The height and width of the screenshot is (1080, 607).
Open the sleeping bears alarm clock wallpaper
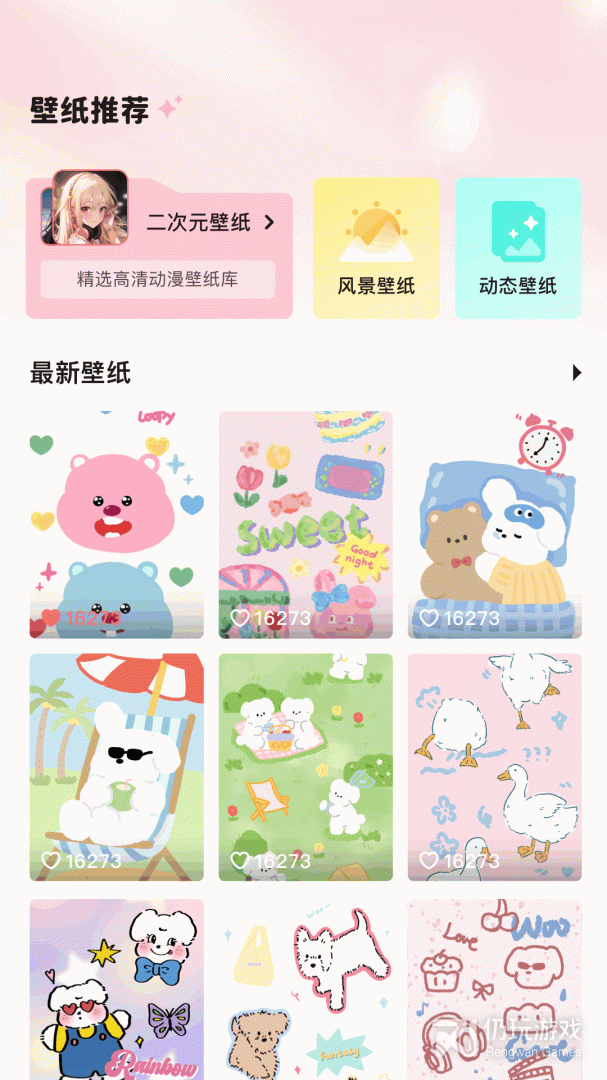(495, 510)
